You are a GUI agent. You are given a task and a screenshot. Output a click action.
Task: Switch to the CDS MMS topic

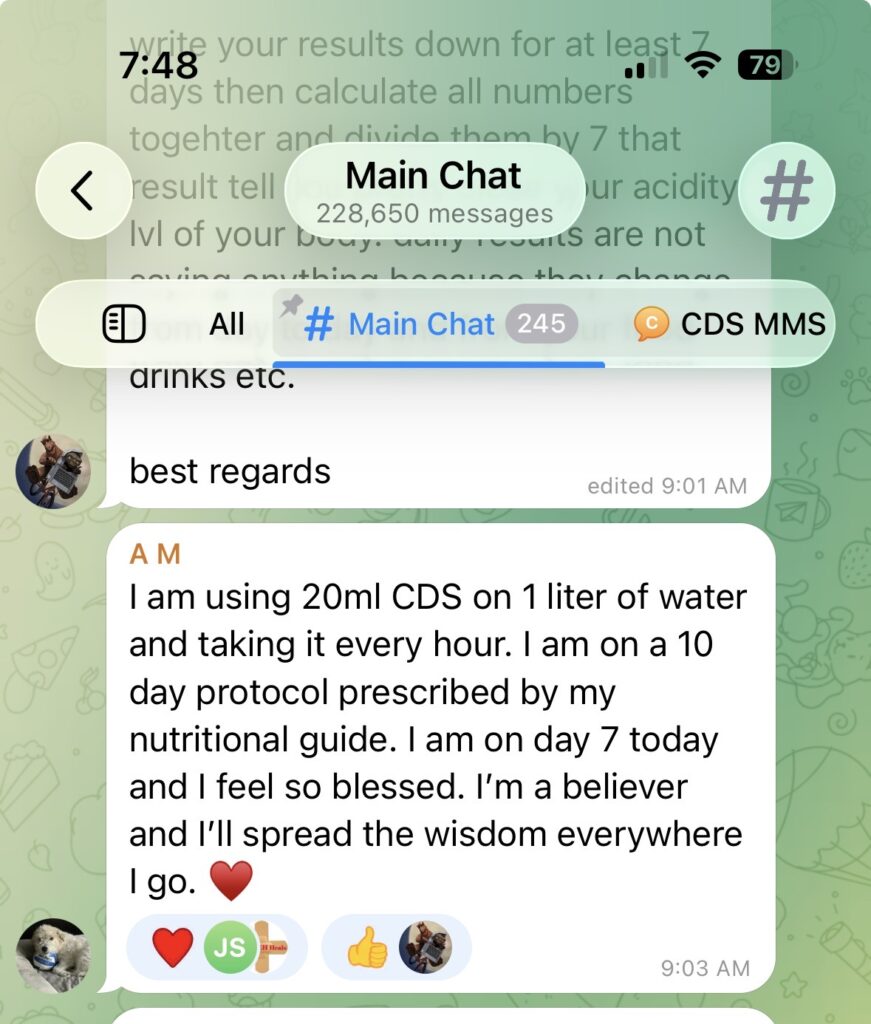730,324
